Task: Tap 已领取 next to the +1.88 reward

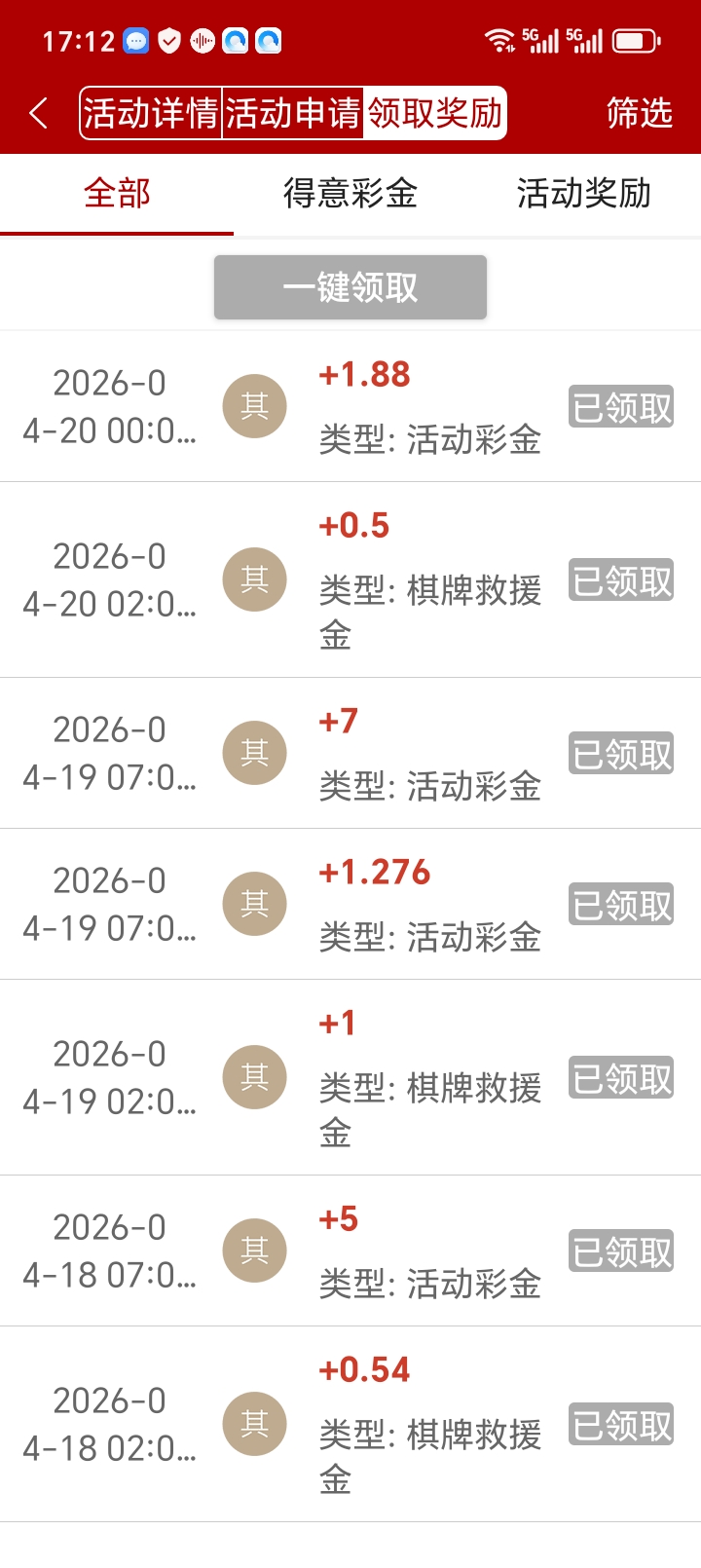Action: (620, 406)
